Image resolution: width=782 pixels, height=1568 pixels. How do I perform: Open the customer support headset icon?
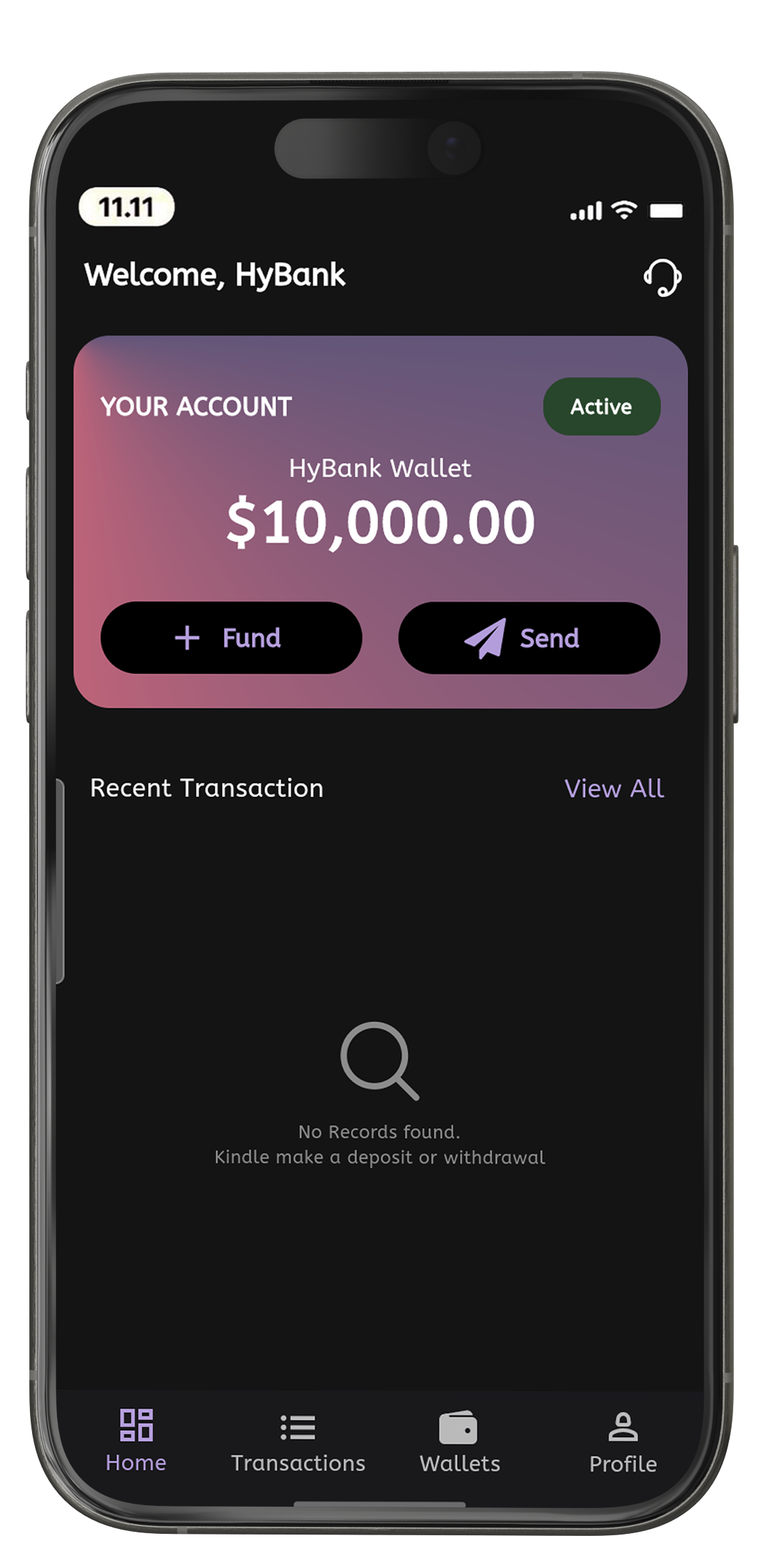[662, 278]
